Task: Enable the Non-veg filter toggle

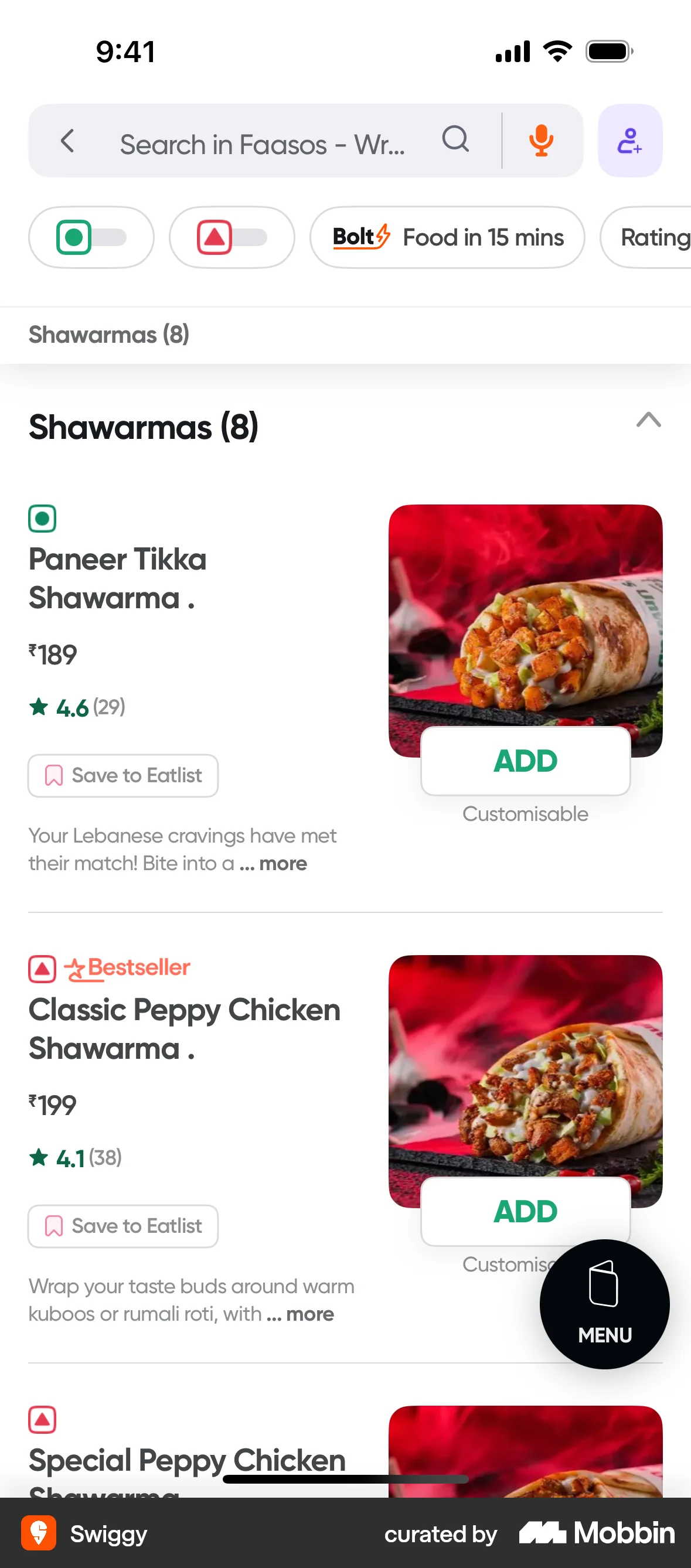Action: pyautogui.click(x=232, y=237)
